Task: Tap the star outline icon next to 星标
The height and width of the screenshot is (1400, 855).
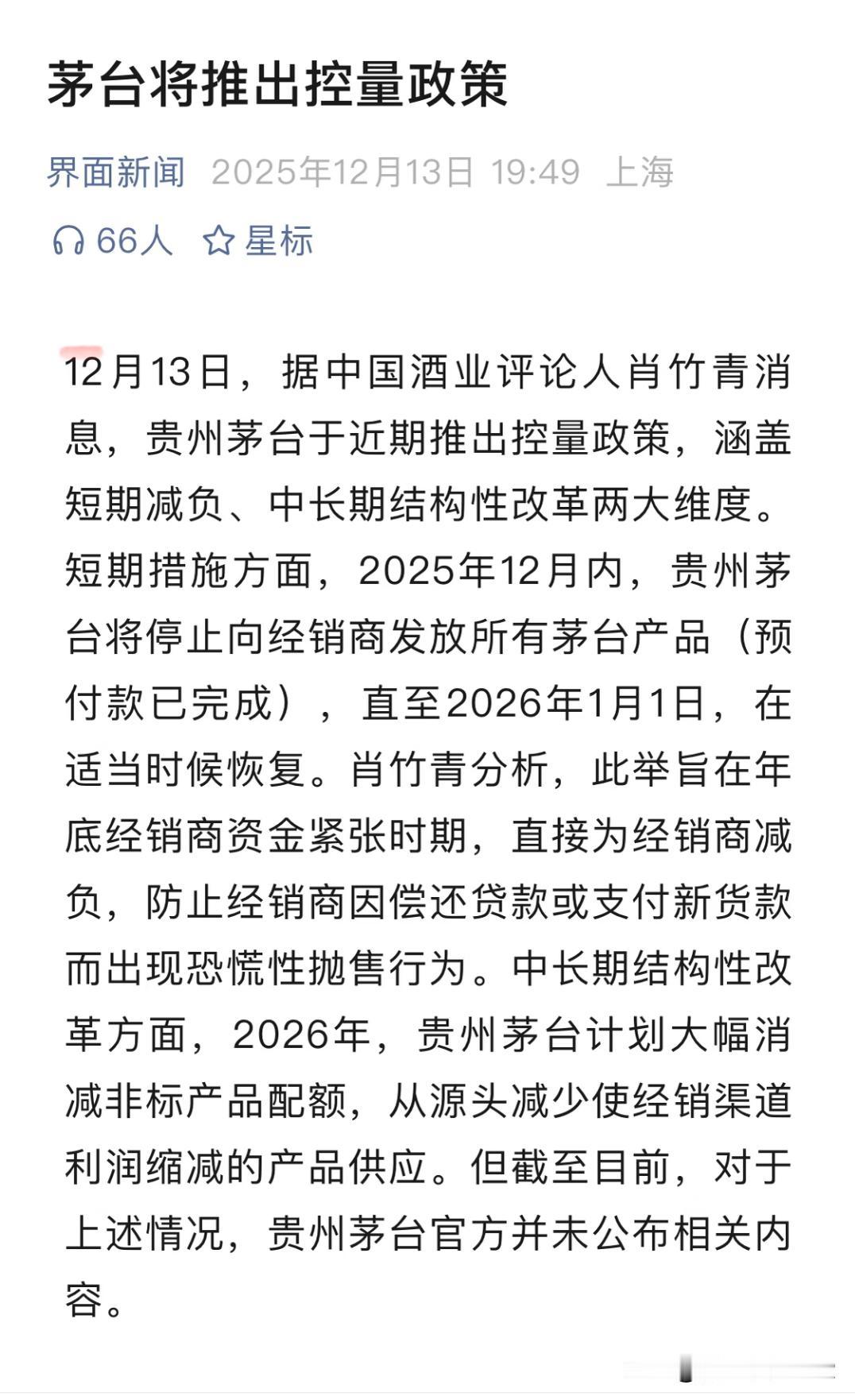Action: pyautogui.click(x=218, y=242)
